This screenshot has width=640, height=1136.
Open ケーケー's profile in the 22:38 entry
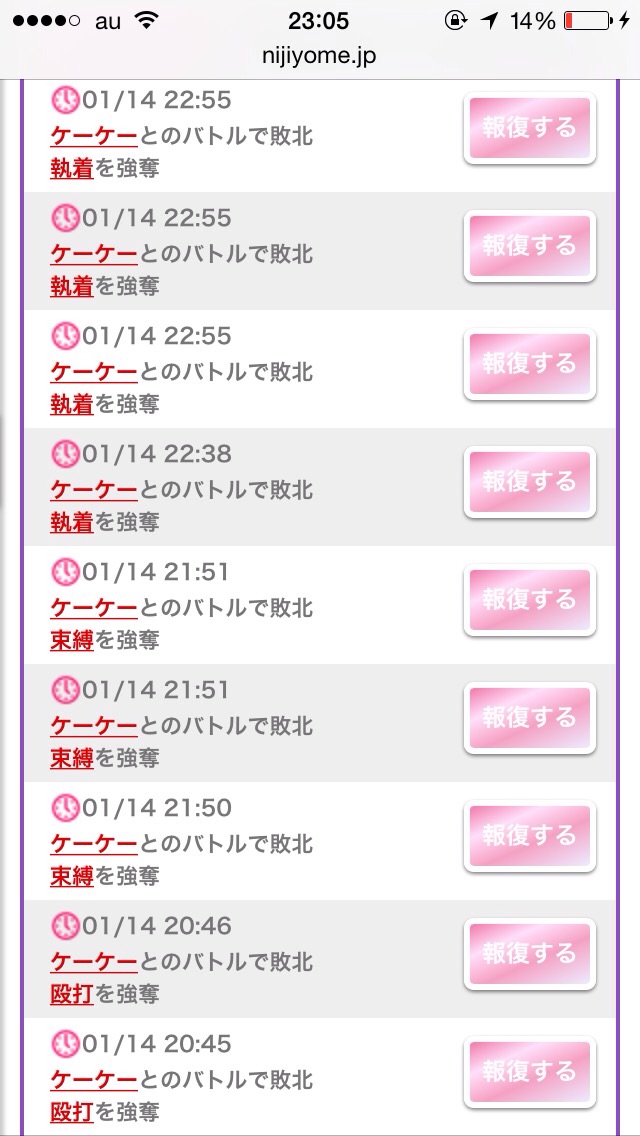click(94, 489)
